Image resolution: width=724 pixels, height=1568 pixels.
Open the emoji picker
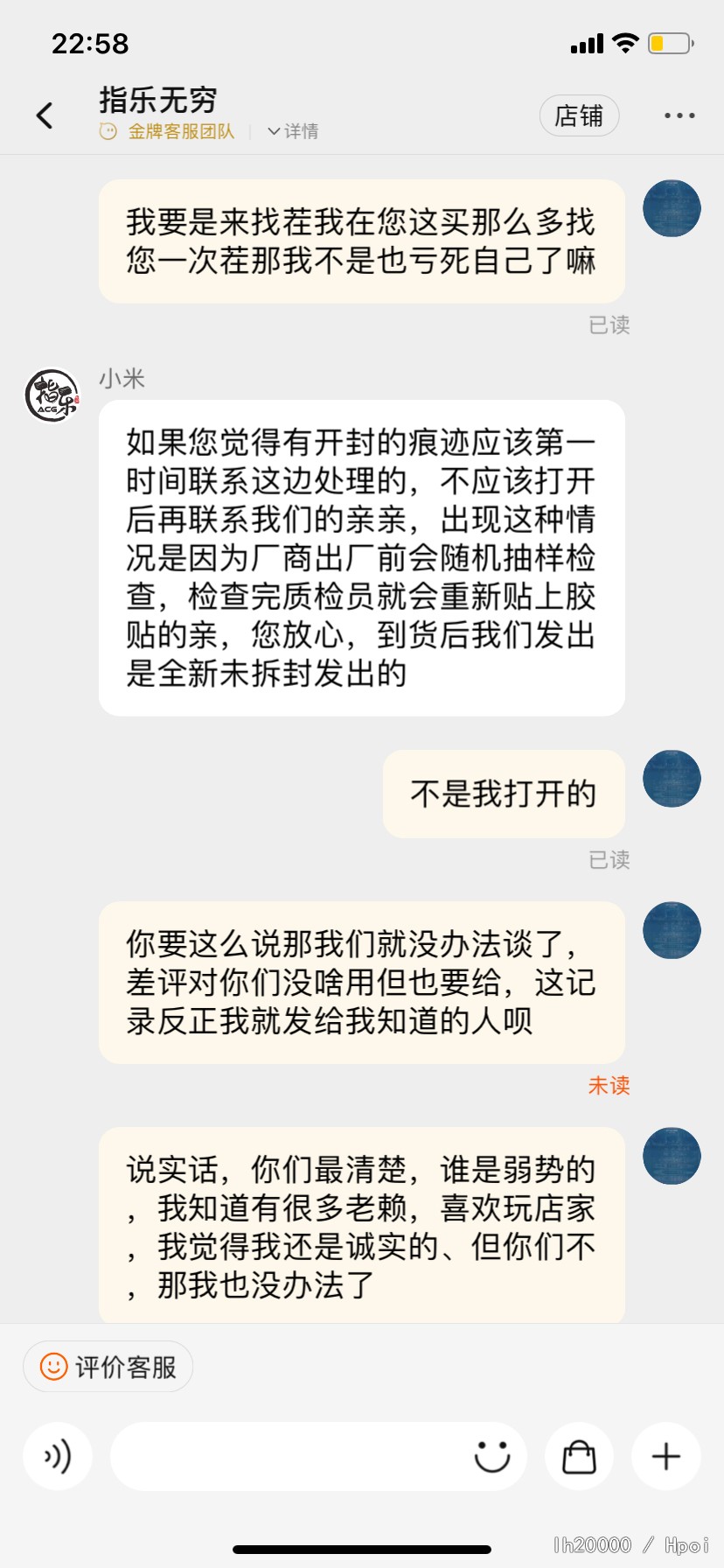491,1456
